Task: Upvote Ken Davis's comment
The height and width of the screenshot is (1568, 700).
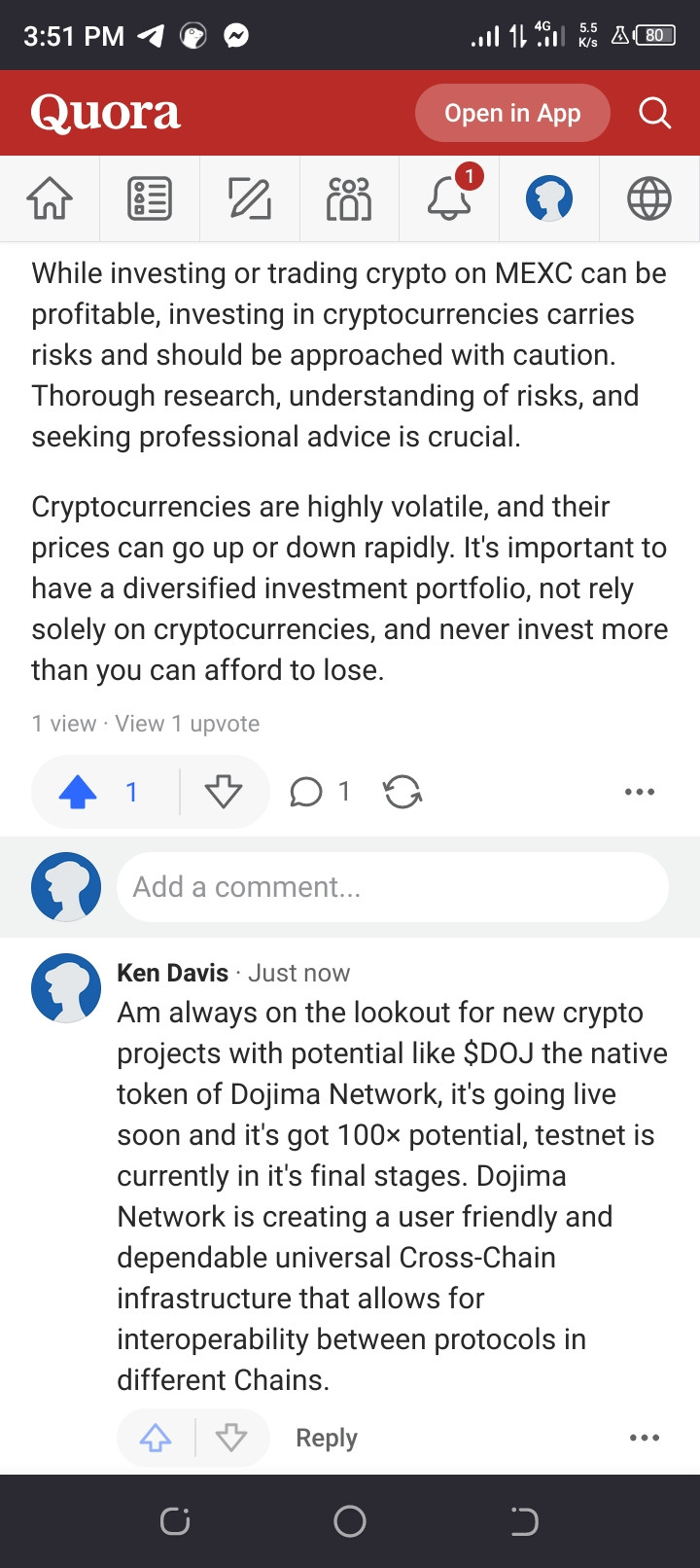Action: click(156, 1438)
